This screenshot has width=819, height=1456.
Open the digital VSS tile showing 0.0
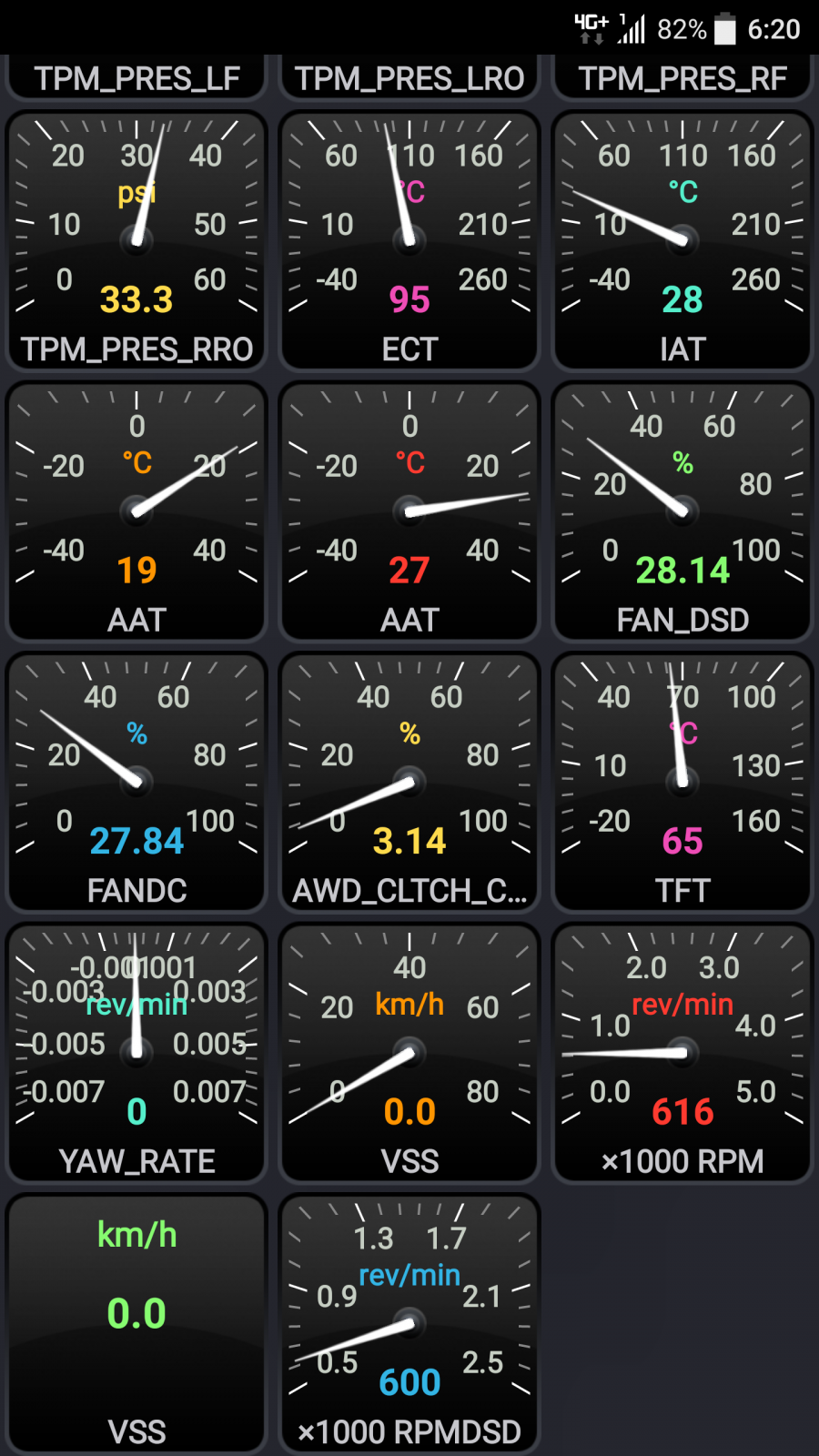click(x=136, y=1324)
